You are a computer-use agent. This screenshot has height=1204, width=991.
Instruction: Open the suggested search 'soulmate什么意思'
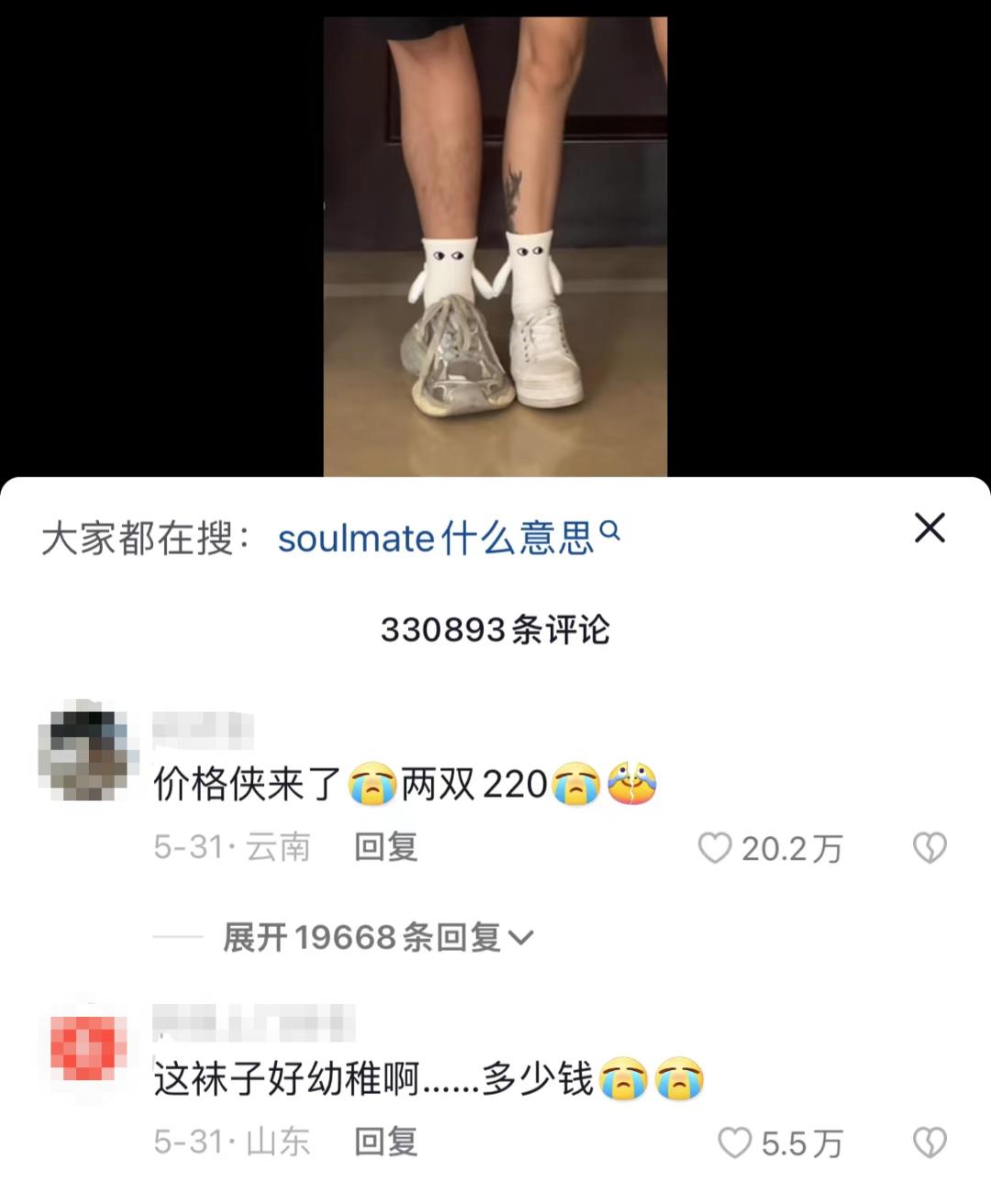pyautogui.click(x=449, y=538)
